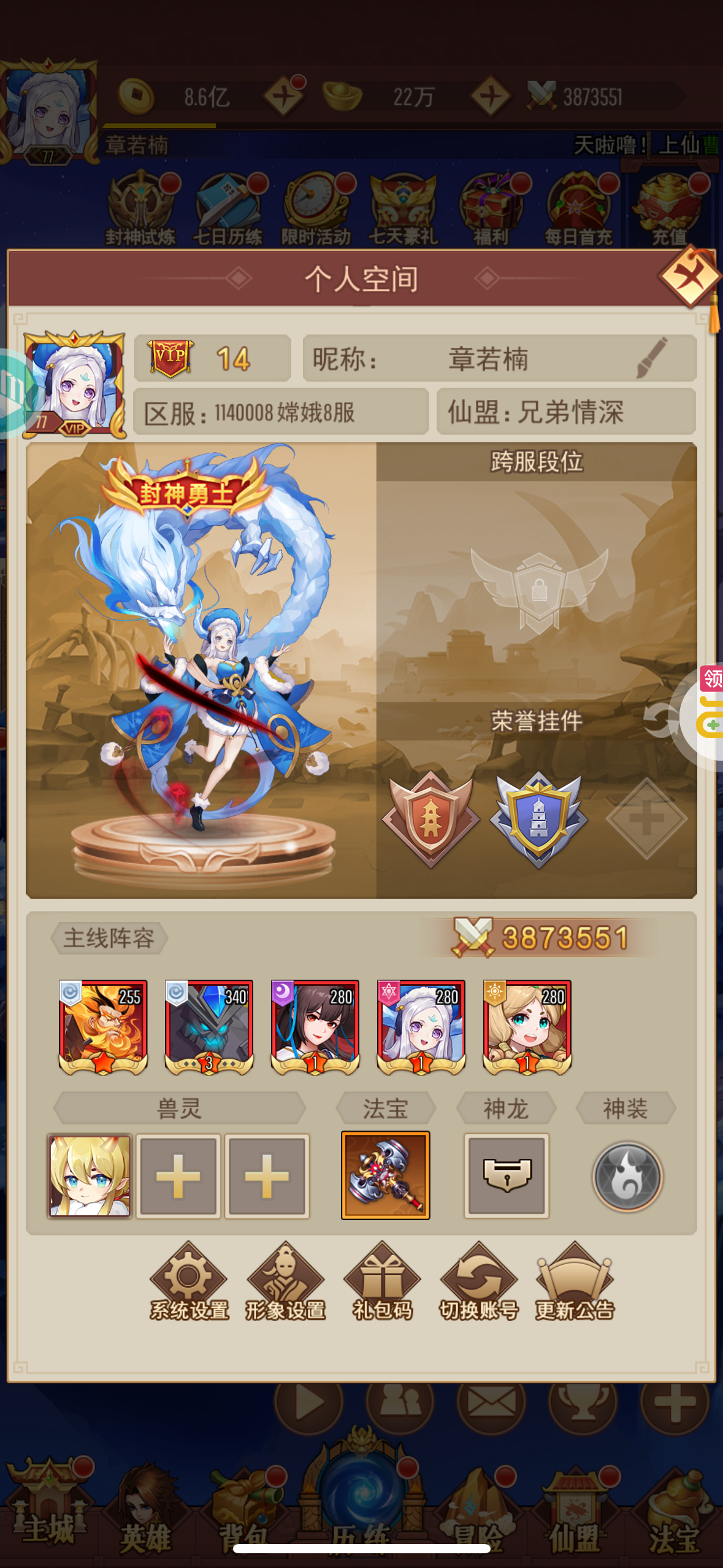Tap the player avatar with VIP frame

(x=74, y=385)
